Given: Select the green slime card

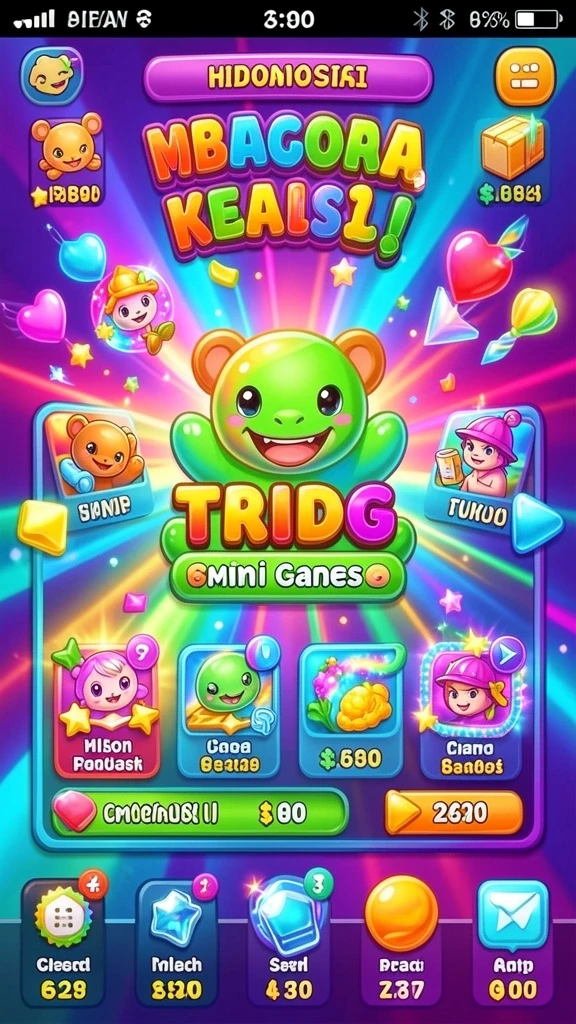Looking at the screenshot, I should 229,710.
